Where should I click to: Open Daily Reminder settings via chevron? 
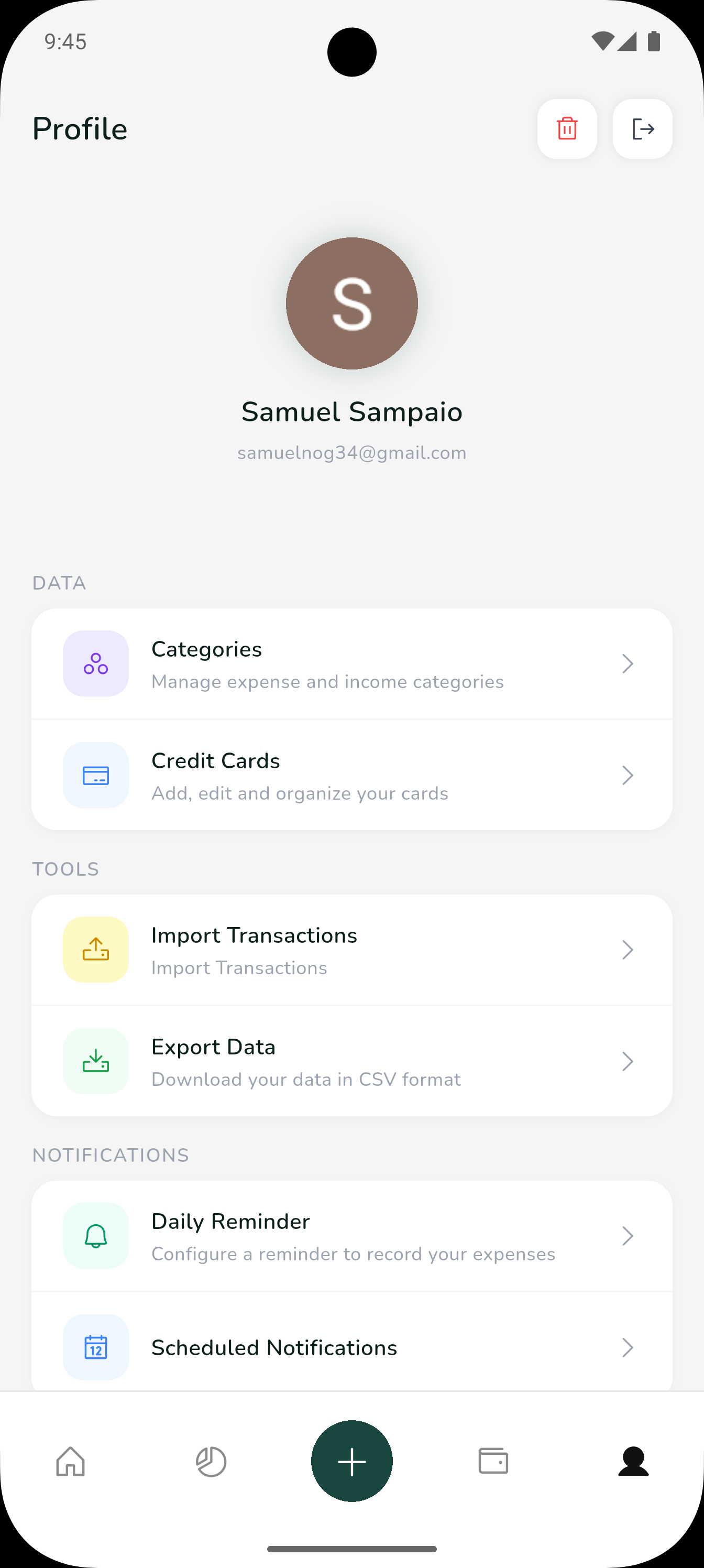628,1236
